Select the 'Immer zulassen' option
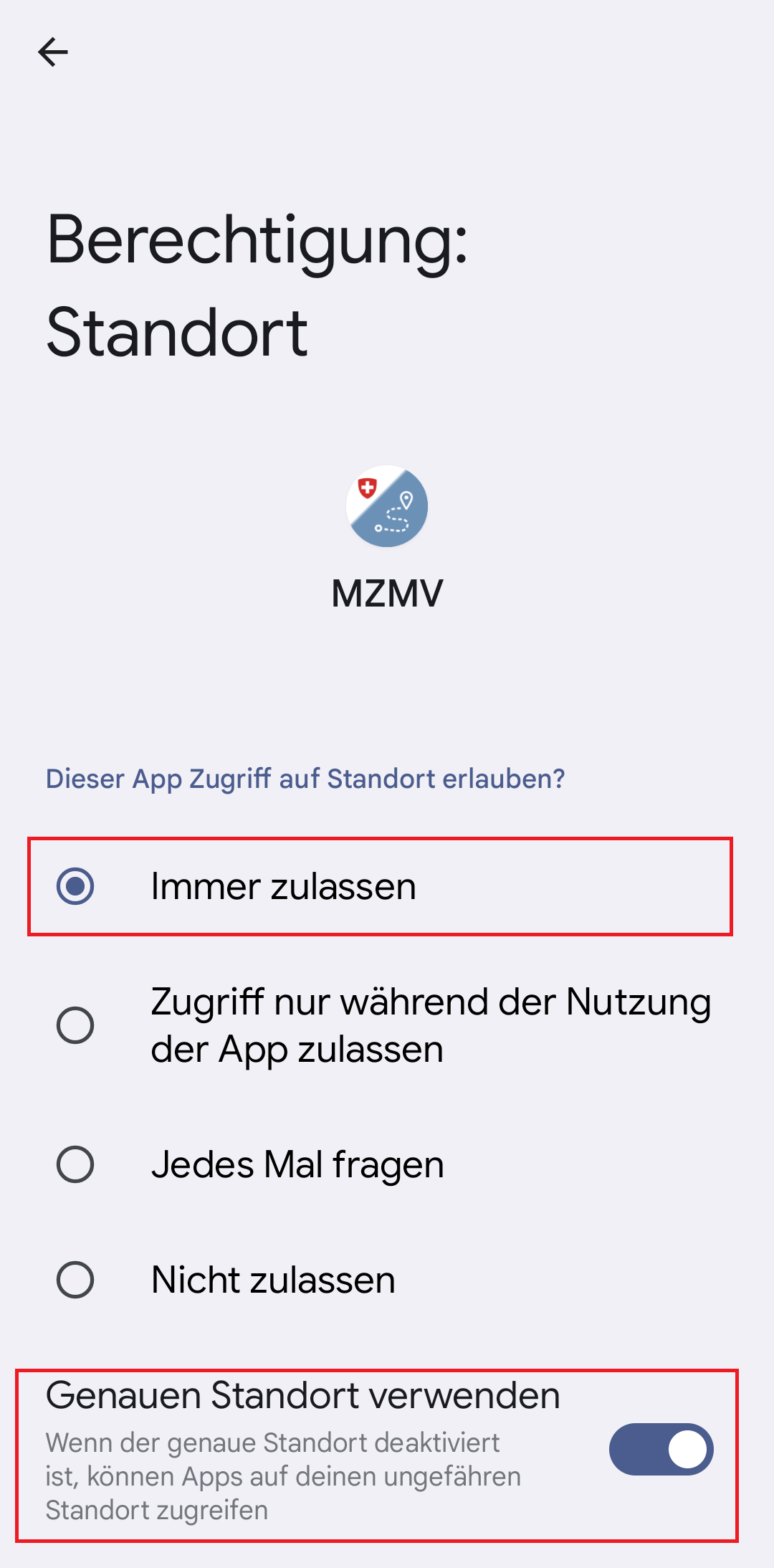Screen dimensions: 774x1568 click(x=75, y=886)
